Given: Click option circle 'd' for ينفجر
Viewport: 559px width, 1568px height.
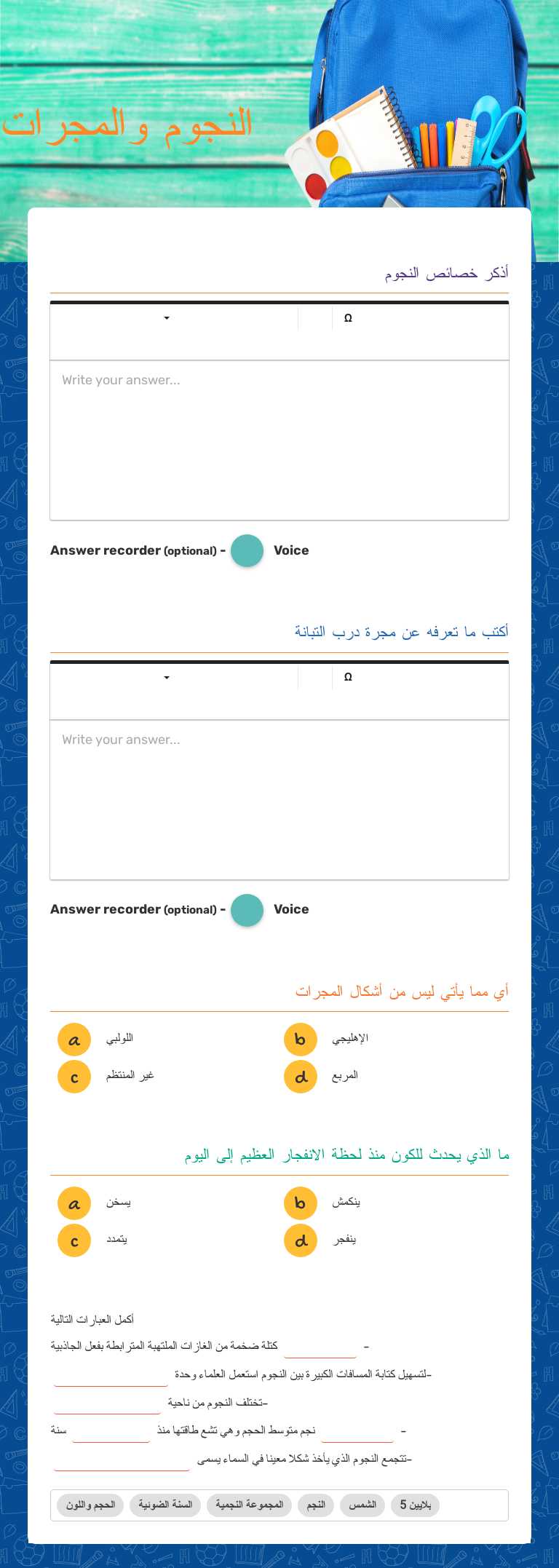Looking at the screenshot, I should 300,1240.
